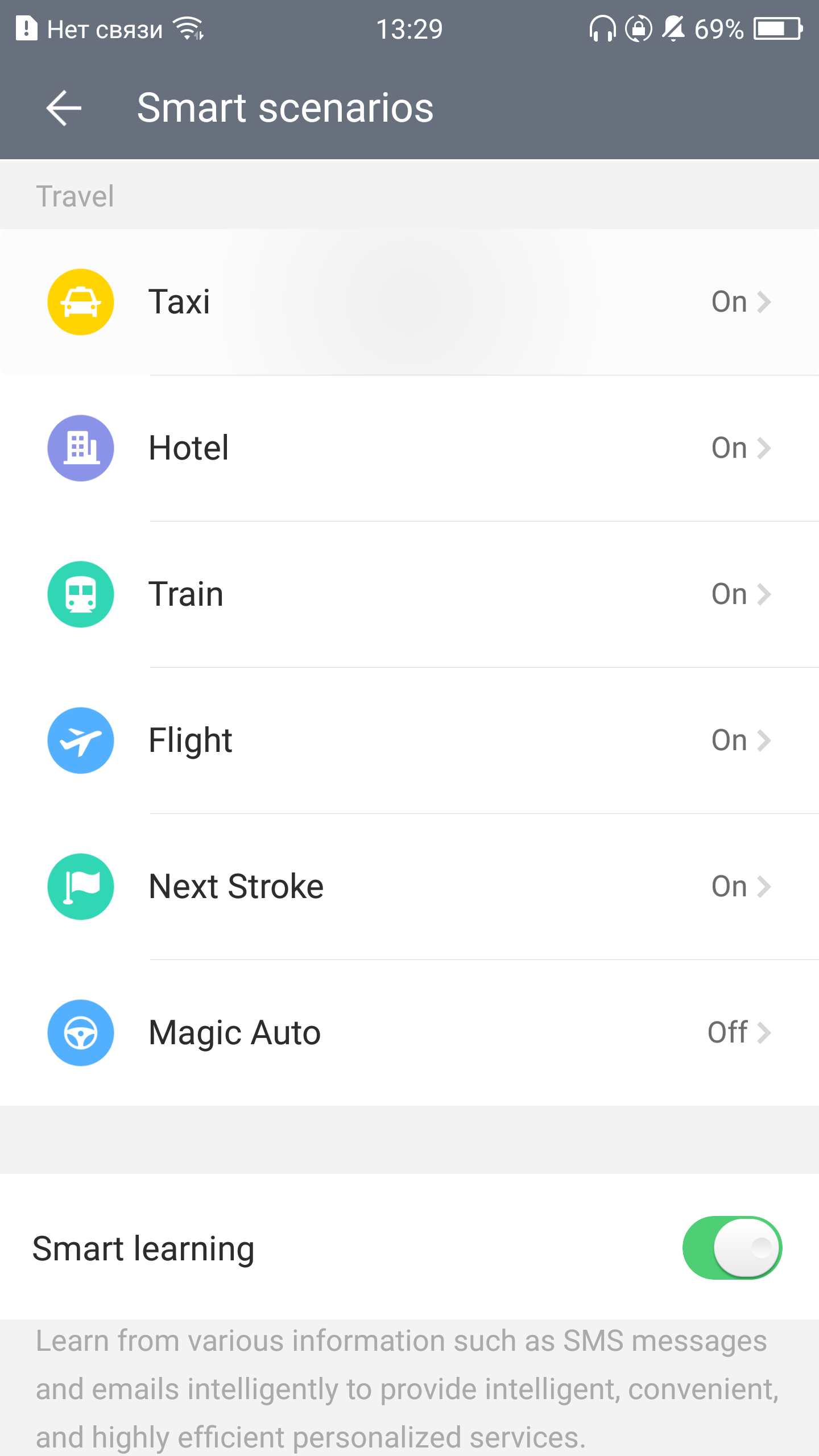
Task: Select the Train scenario row
Action: tap(409, 594)
